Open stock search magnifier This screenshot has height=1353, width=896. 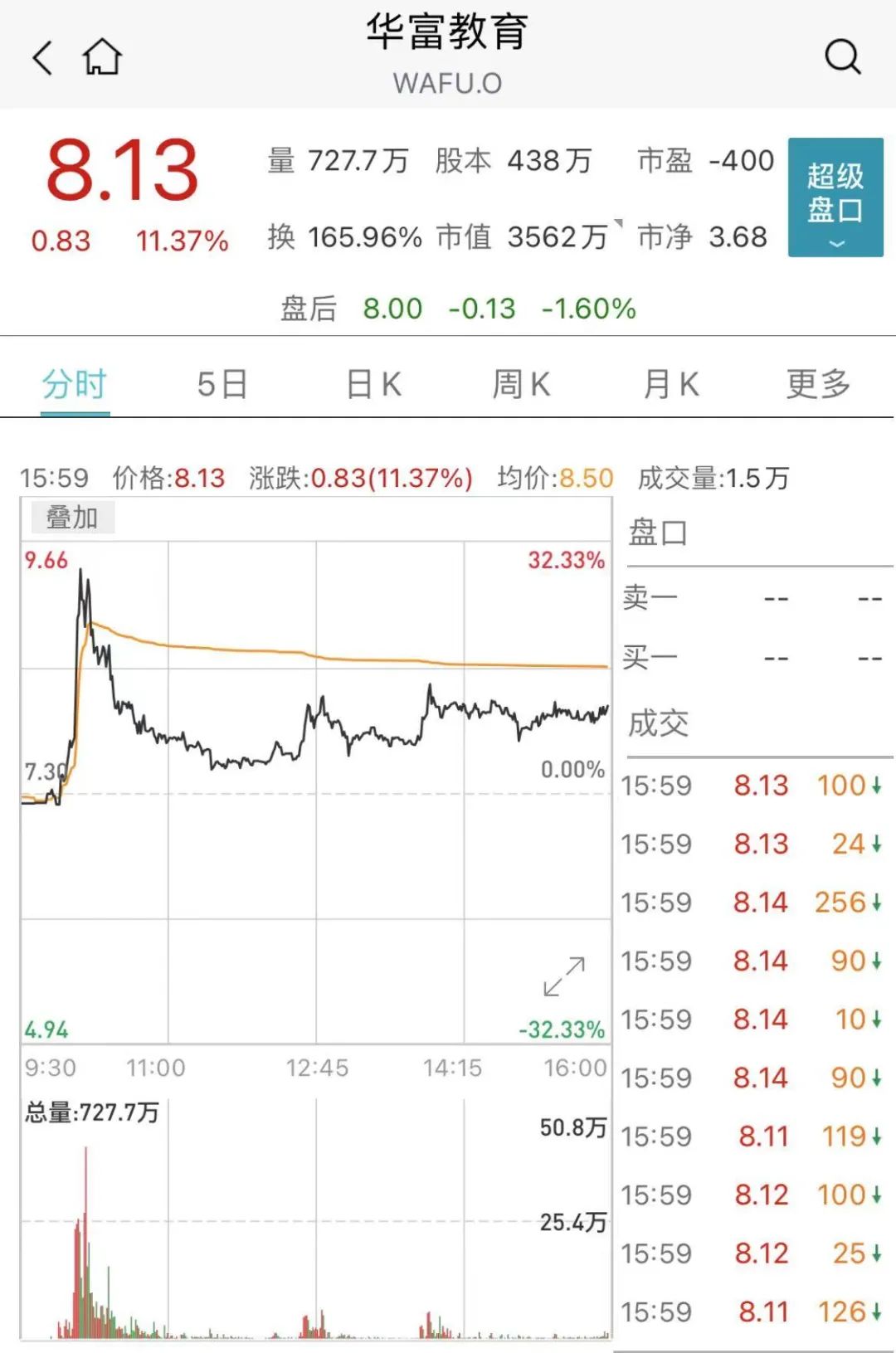coord(842,57)
